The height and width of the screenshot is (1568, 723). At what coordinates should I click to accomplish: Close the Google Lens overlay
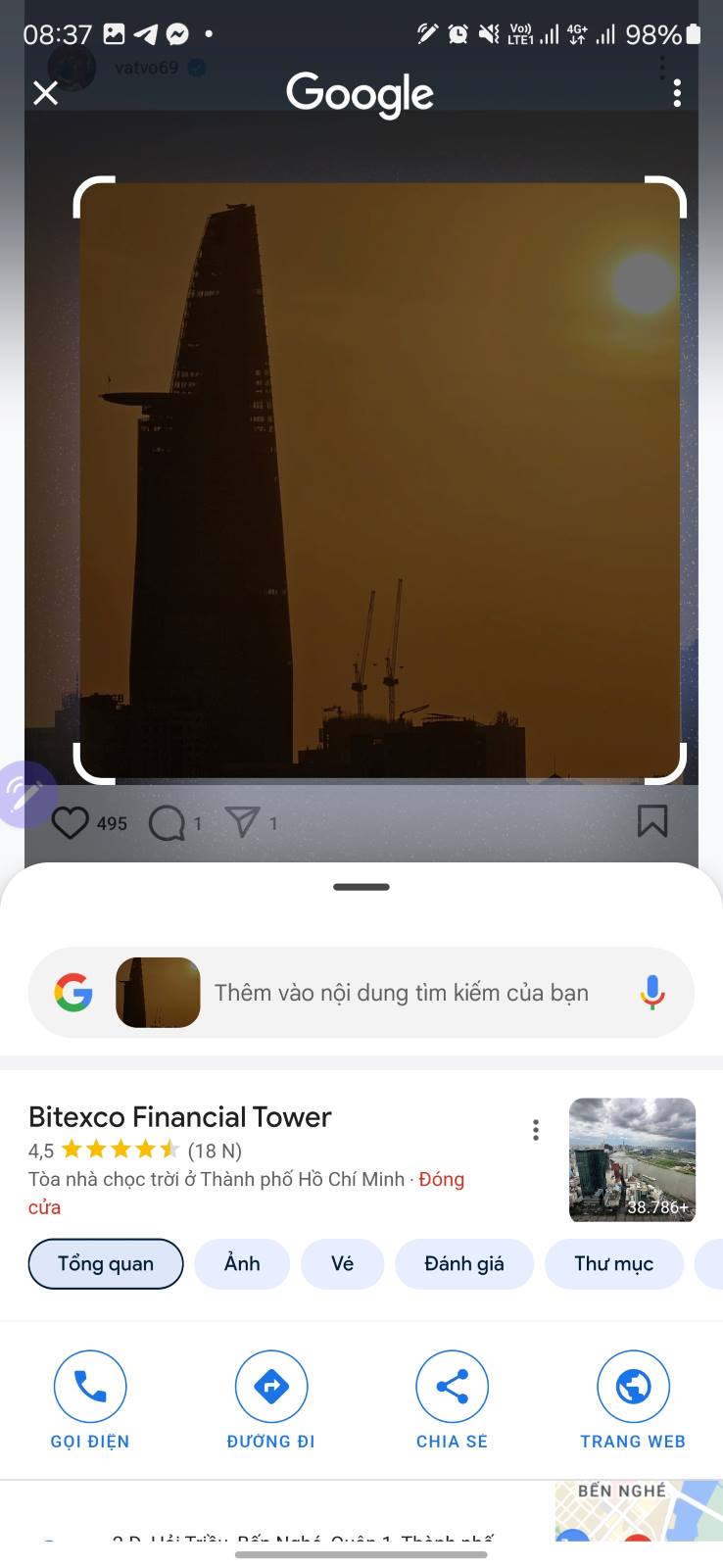tap(46, 93)
